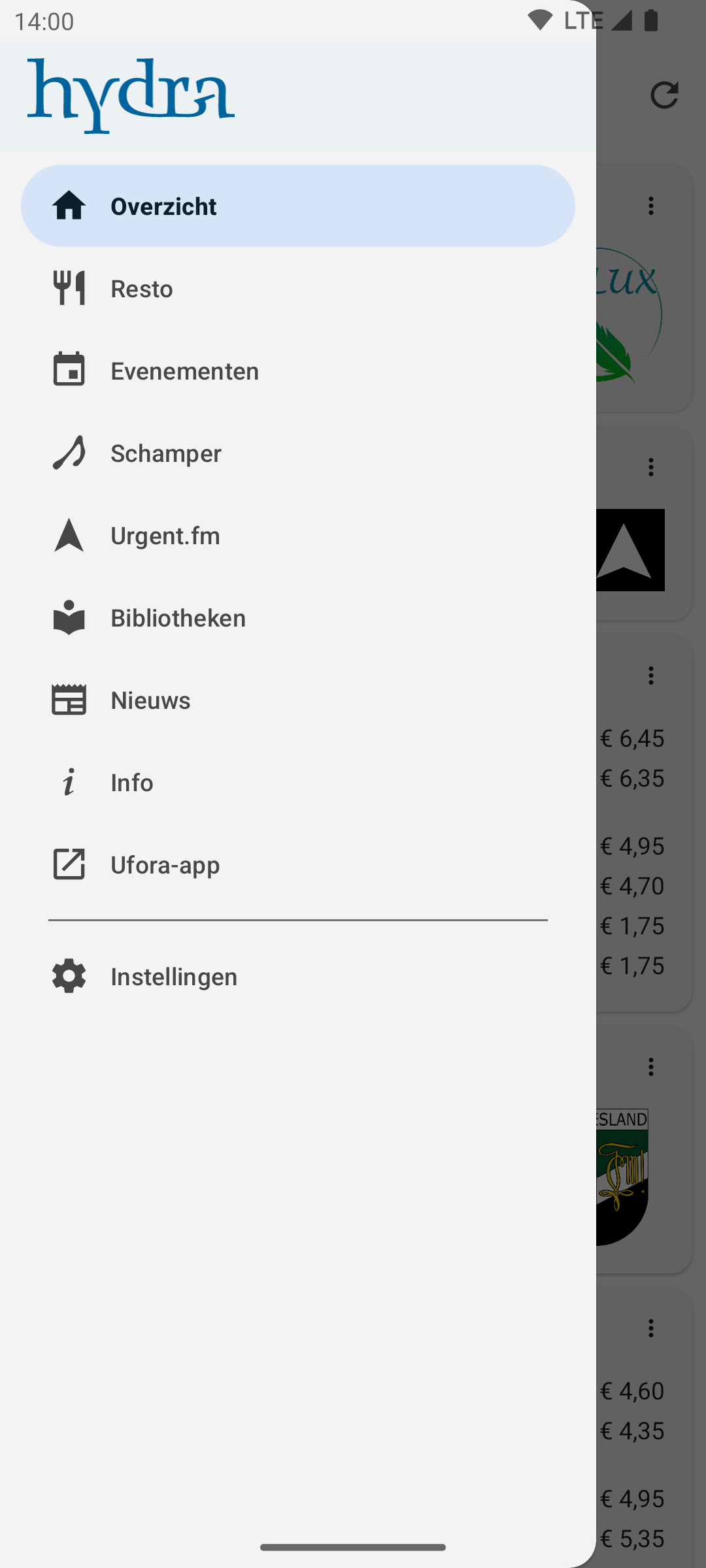This screenshot has width=706, height=1568.
Task: Open the Resto section
Action: point(297,288)
